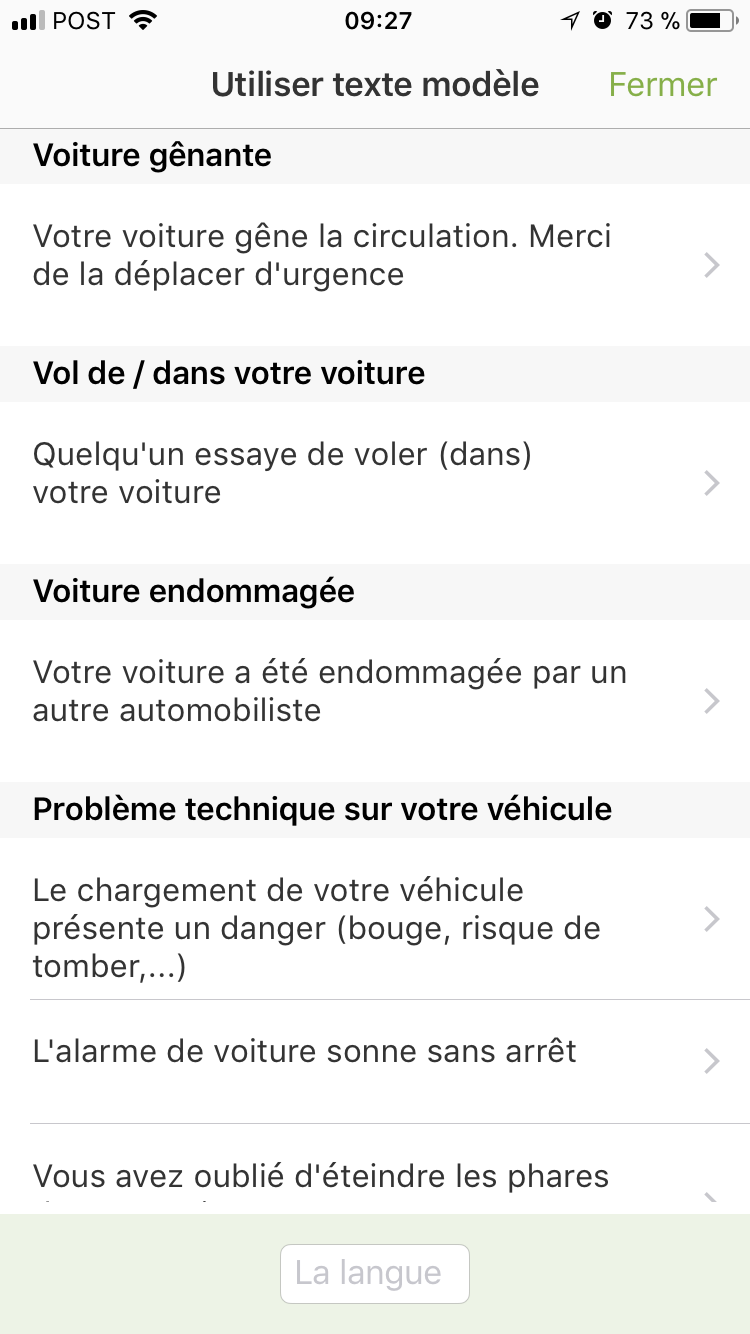Tap the La langue button
The image size is (750, 1334).
click(374, 1273)
